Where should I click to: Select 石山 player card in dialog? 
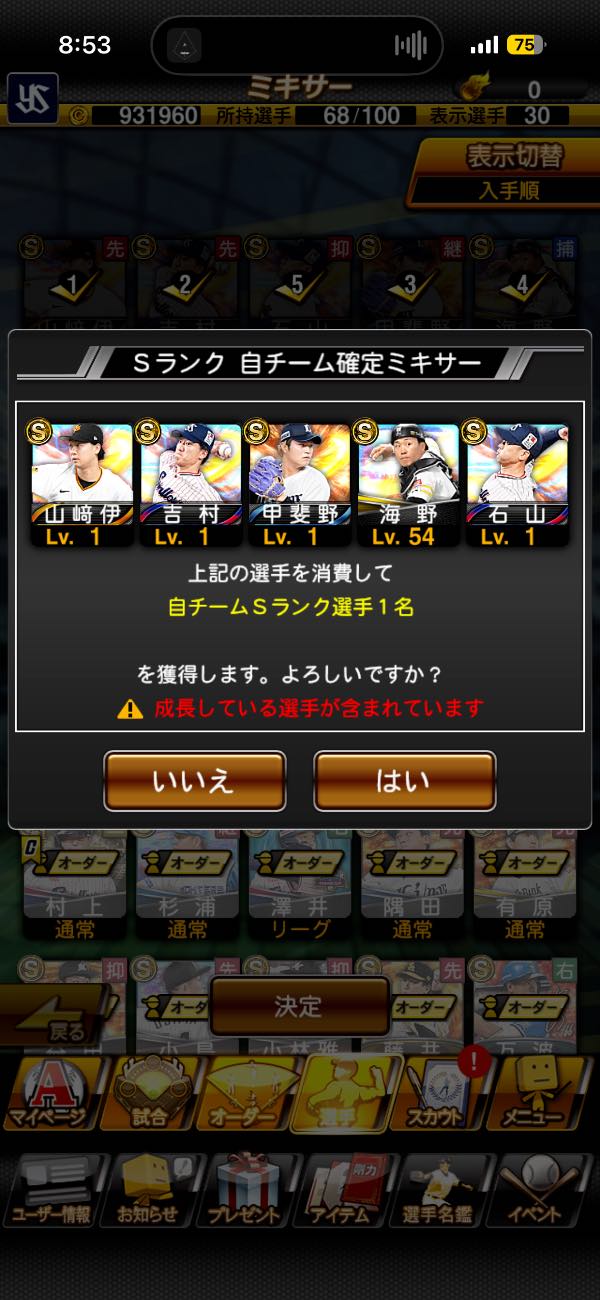click(x=517, y=482)
